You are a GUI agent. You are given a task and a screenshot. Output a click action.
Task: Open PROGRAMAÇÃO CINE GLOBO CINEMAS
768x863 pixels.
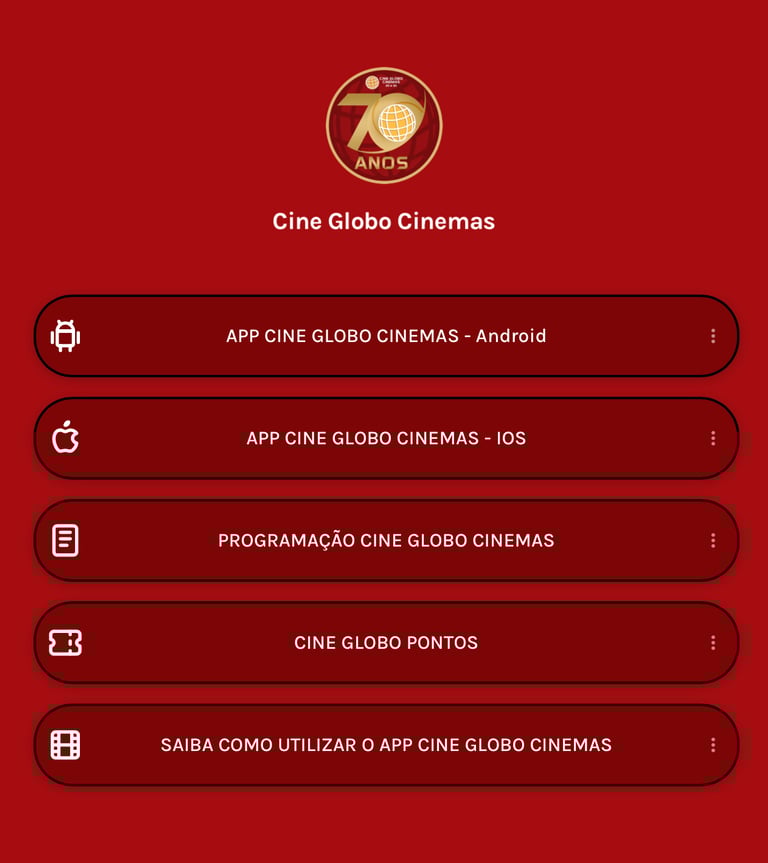coord(386,540)
